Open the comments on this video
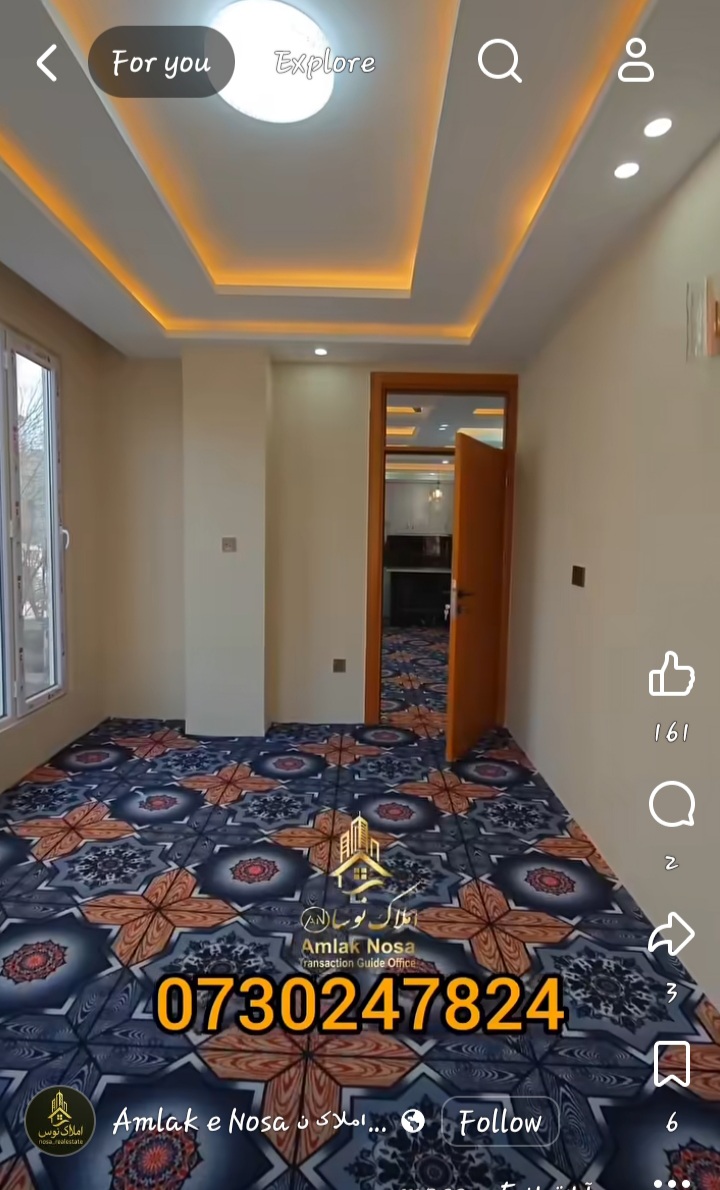 pyautogui.click(x=671, y=805)
